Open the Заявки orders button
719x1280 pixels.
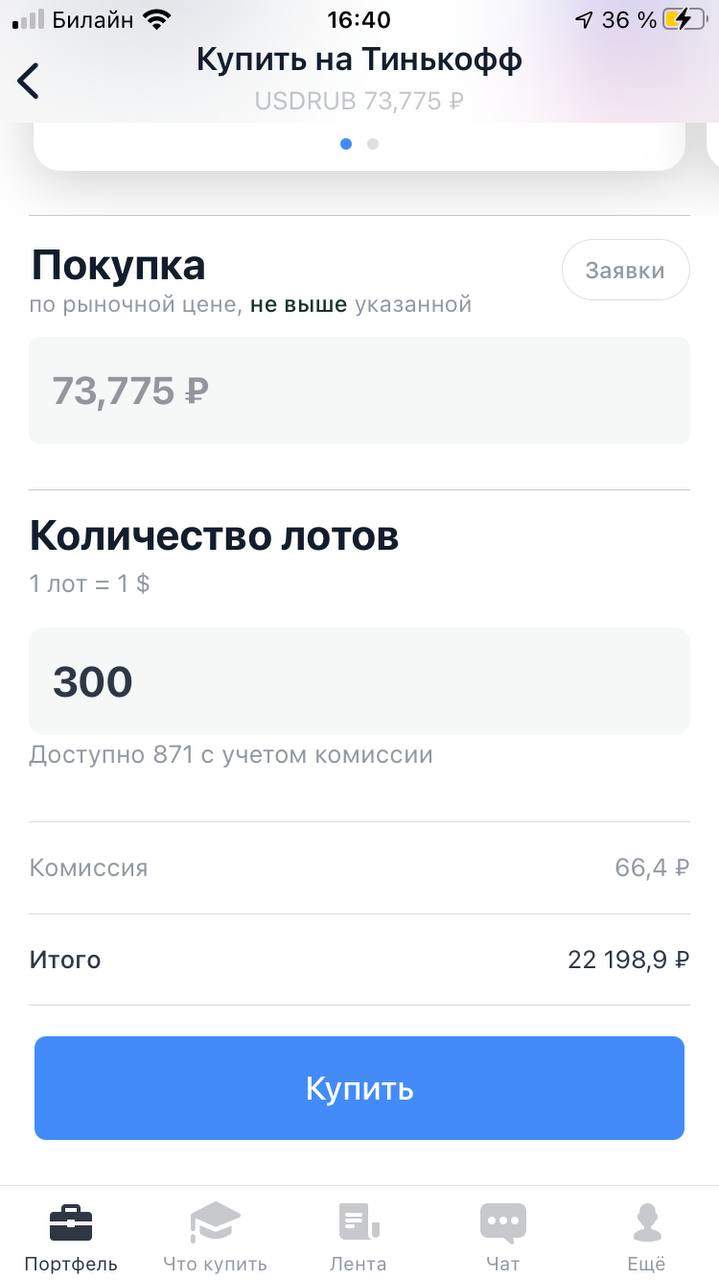coord(625,270)
